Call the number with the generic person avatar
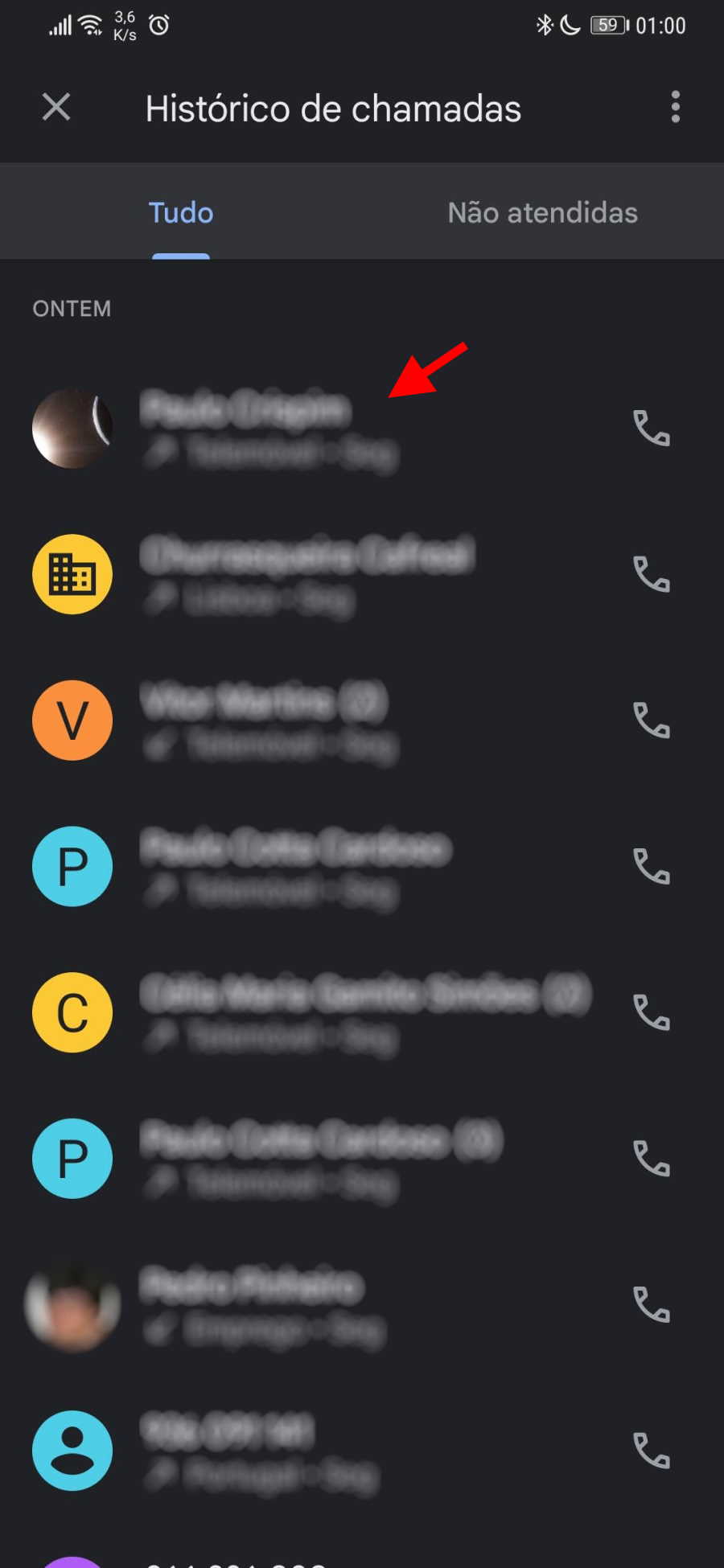The height and width of the screenshot is (1568, 724). [x=652, y=1451]
